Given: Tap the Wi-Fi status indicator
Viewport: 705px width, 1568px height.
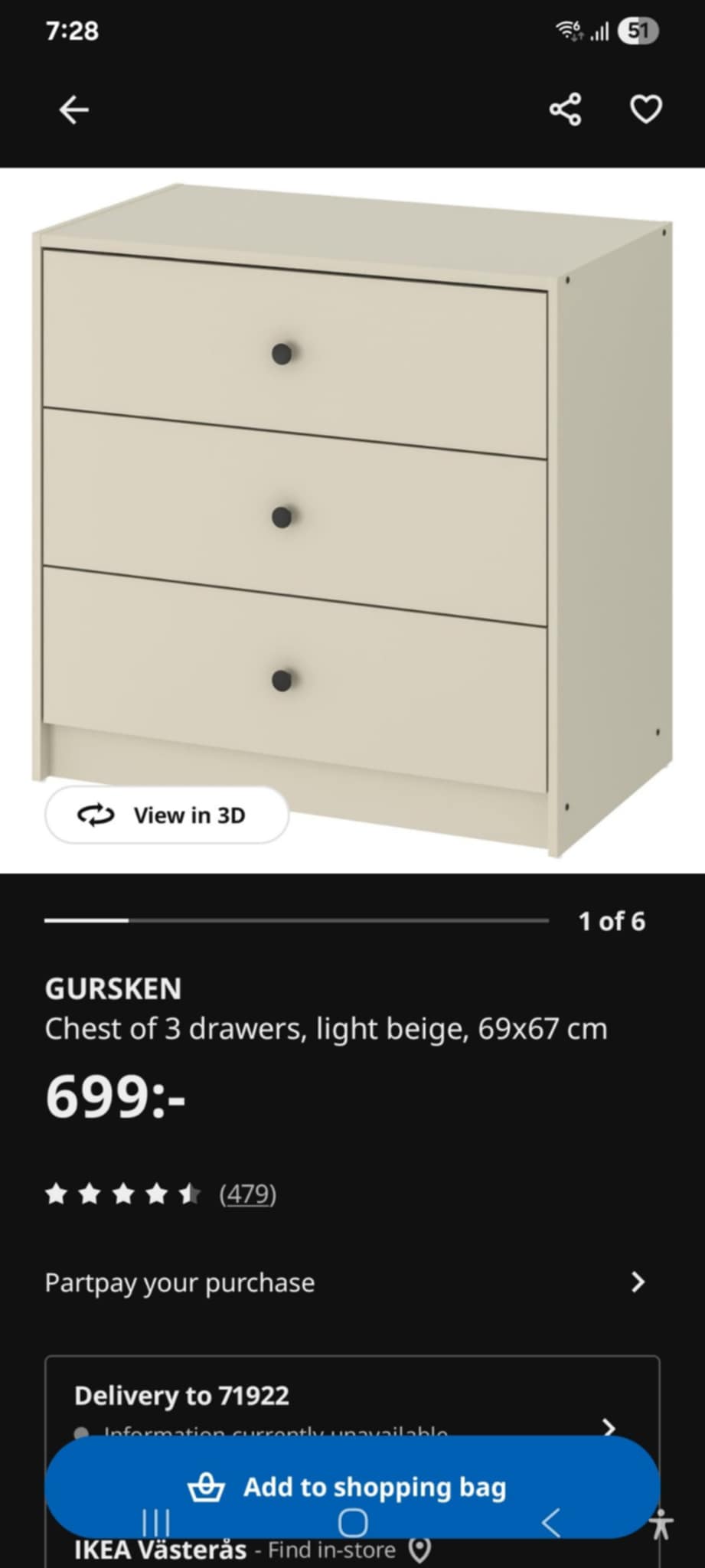Looking at the screenshot, I should (x=568, y=31).
